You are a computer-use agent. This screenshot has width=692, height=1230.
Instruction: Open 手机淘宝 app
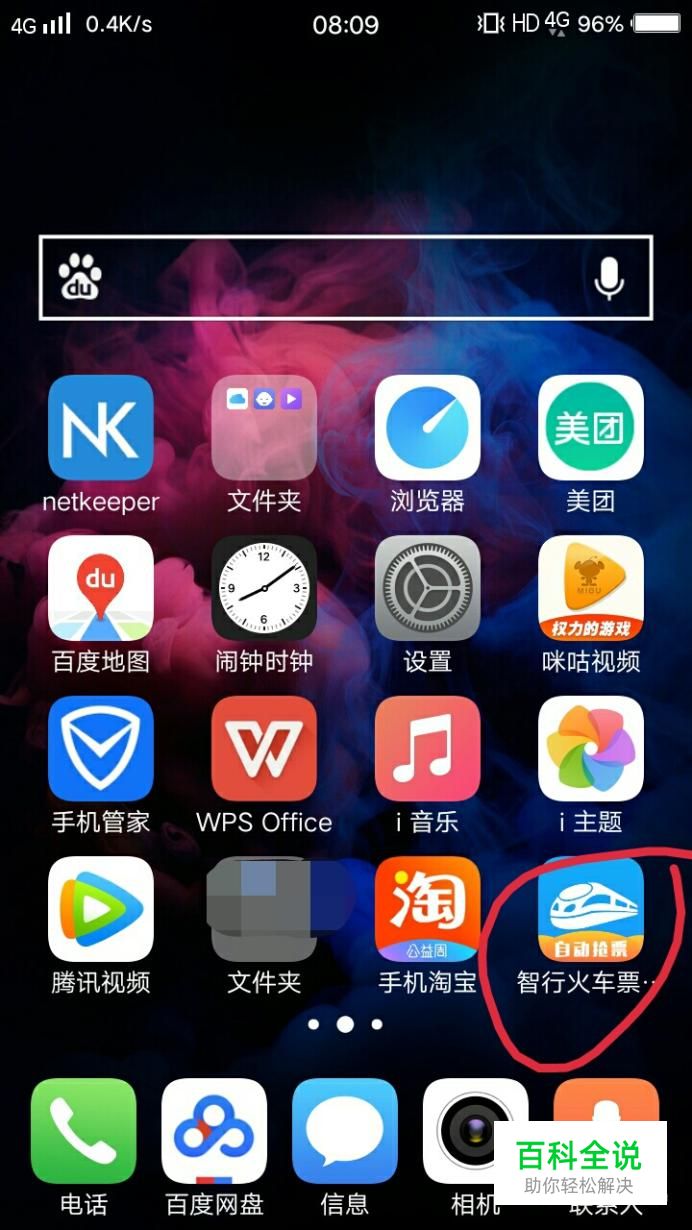point(427,909)
